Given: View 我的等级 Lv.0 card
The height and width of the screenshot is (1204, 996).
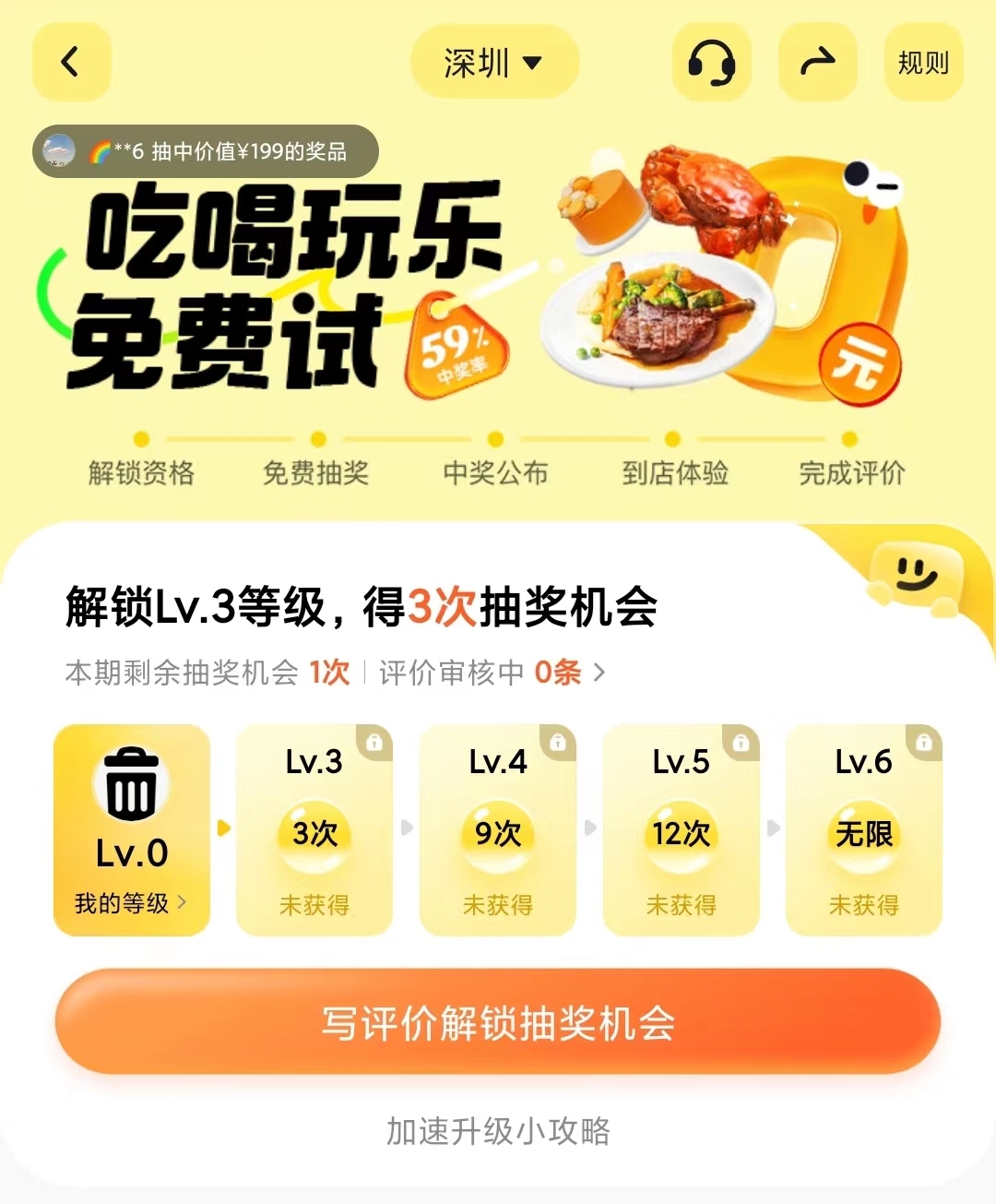Looking at the screenshot, I should click(x=132, y=830).
